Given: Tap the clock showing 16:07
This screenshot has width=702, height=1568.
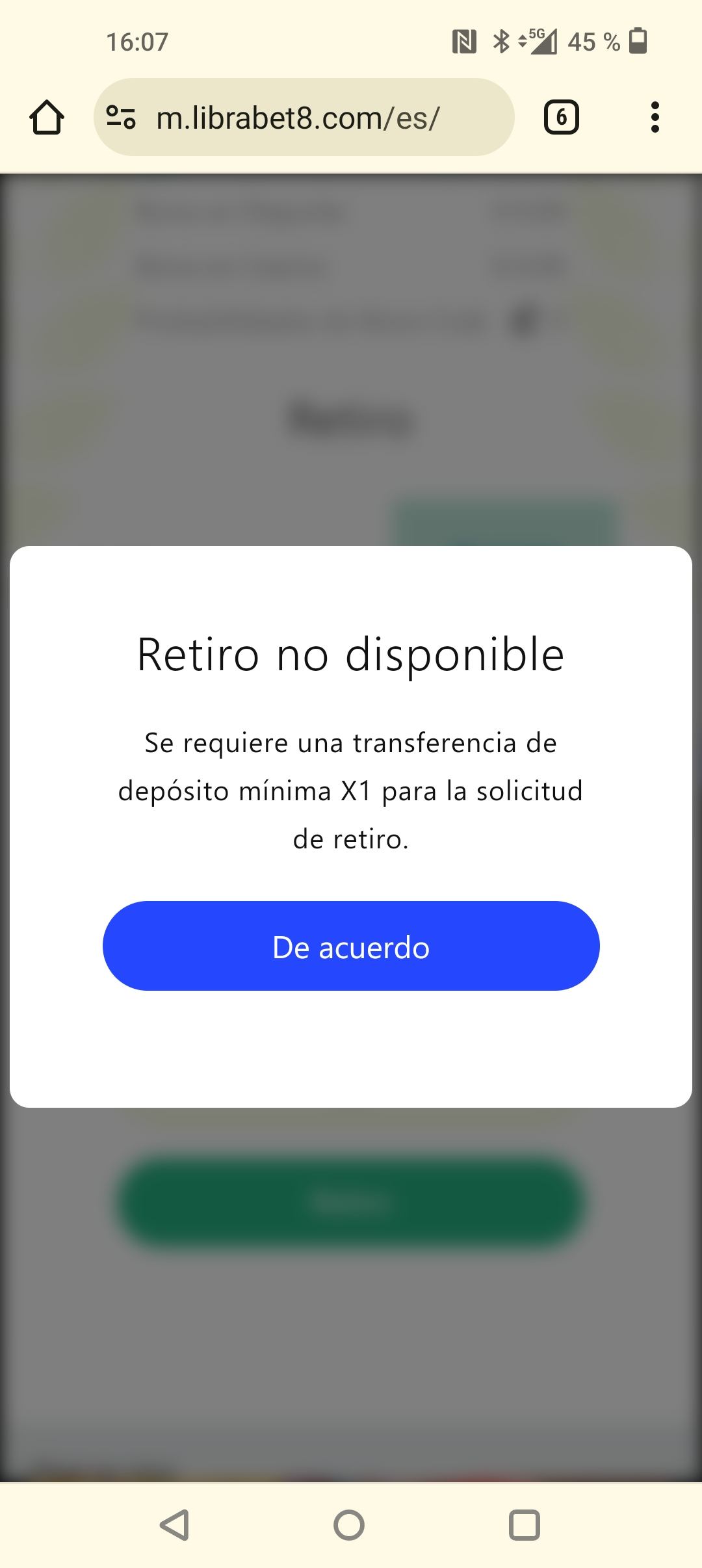Looking at the screenshot, I should 136,40.
